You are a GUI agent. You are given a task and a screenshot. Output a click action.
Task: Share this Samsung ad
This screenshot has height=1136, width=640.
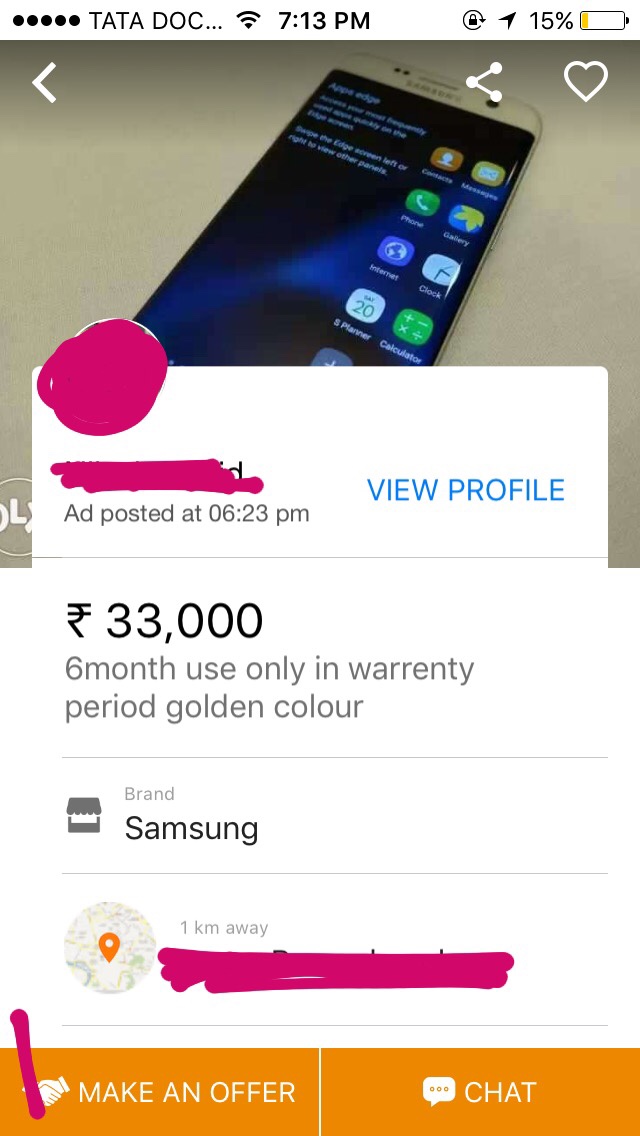[x=484, y=82]
